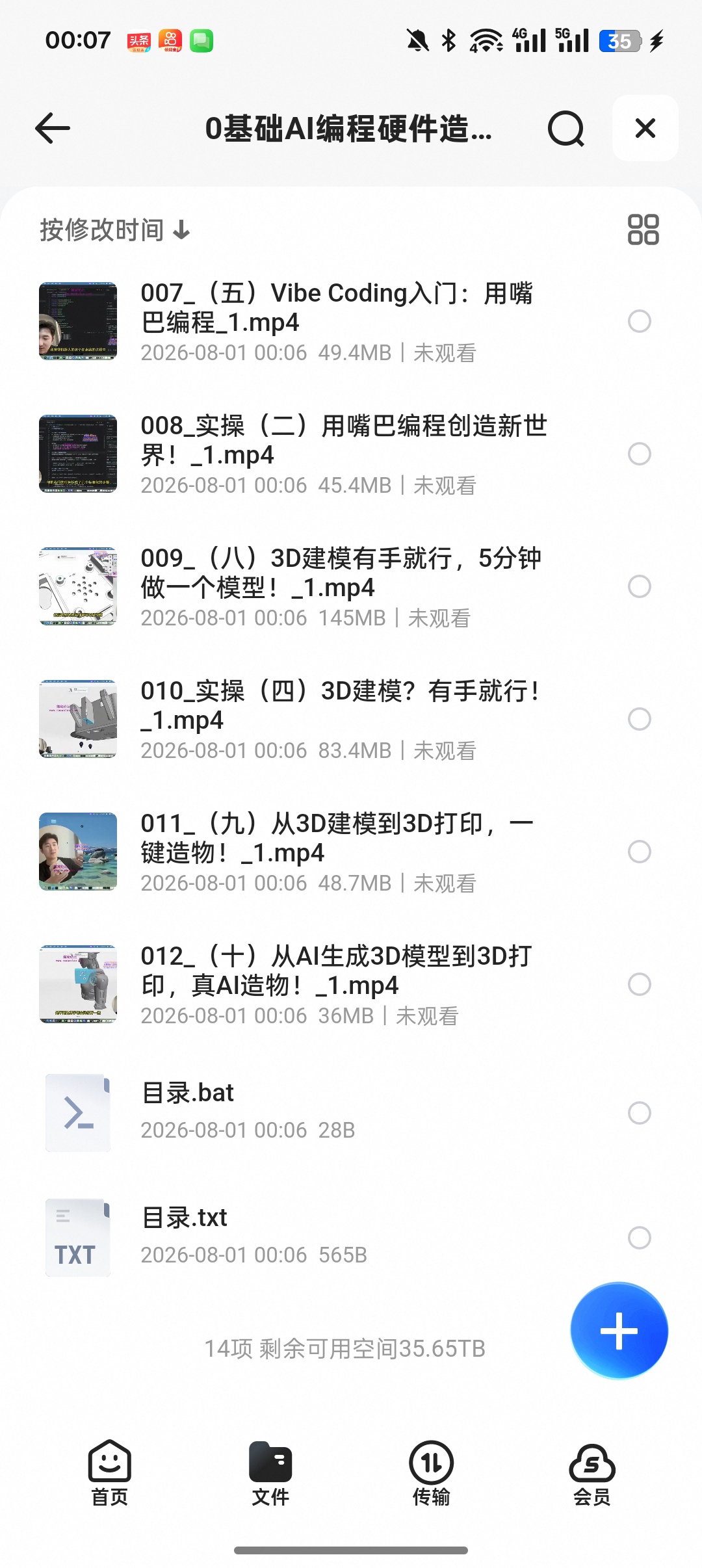
Task: Tap the blue plus add button
Action: 619,1330
